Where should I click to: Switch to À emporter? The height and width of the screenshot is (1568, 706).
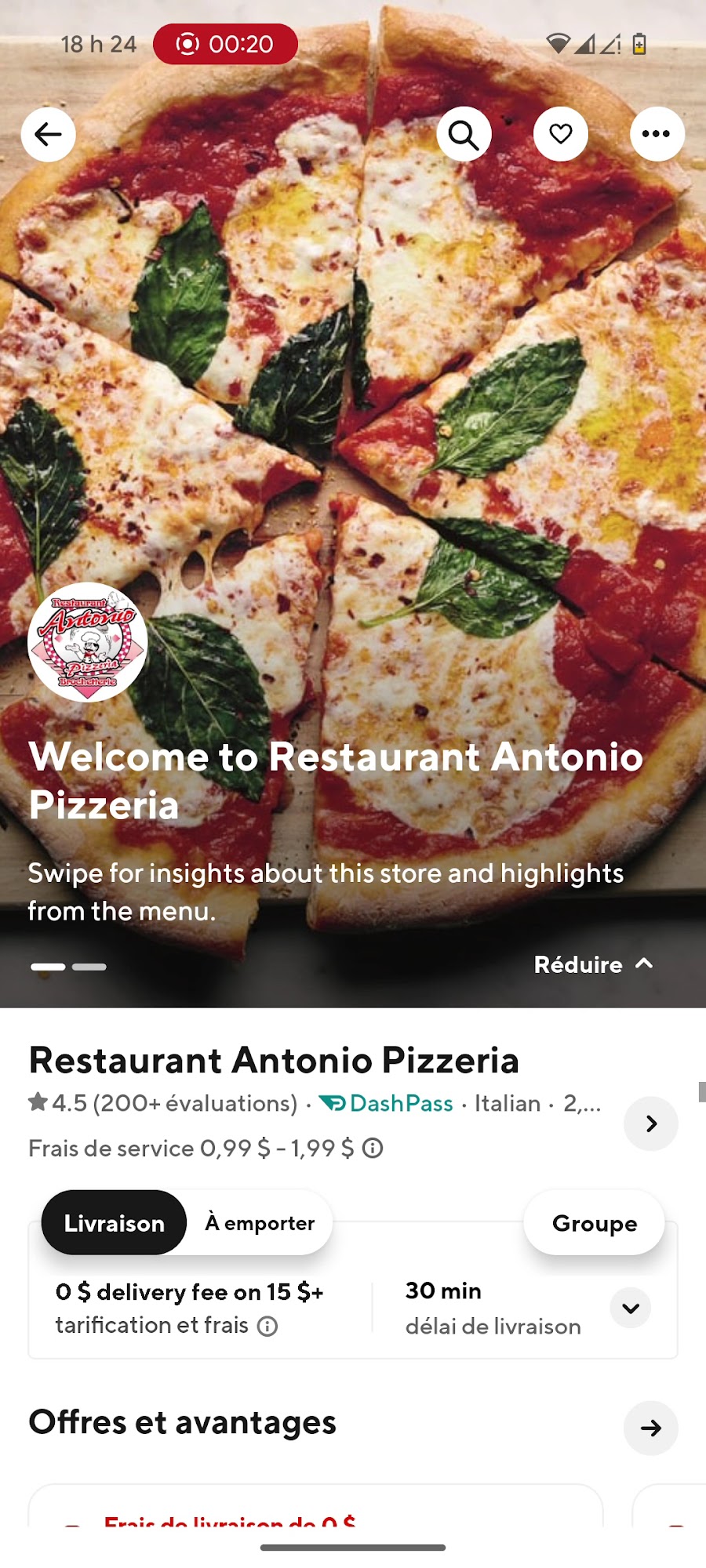(x=260, y=1223)
